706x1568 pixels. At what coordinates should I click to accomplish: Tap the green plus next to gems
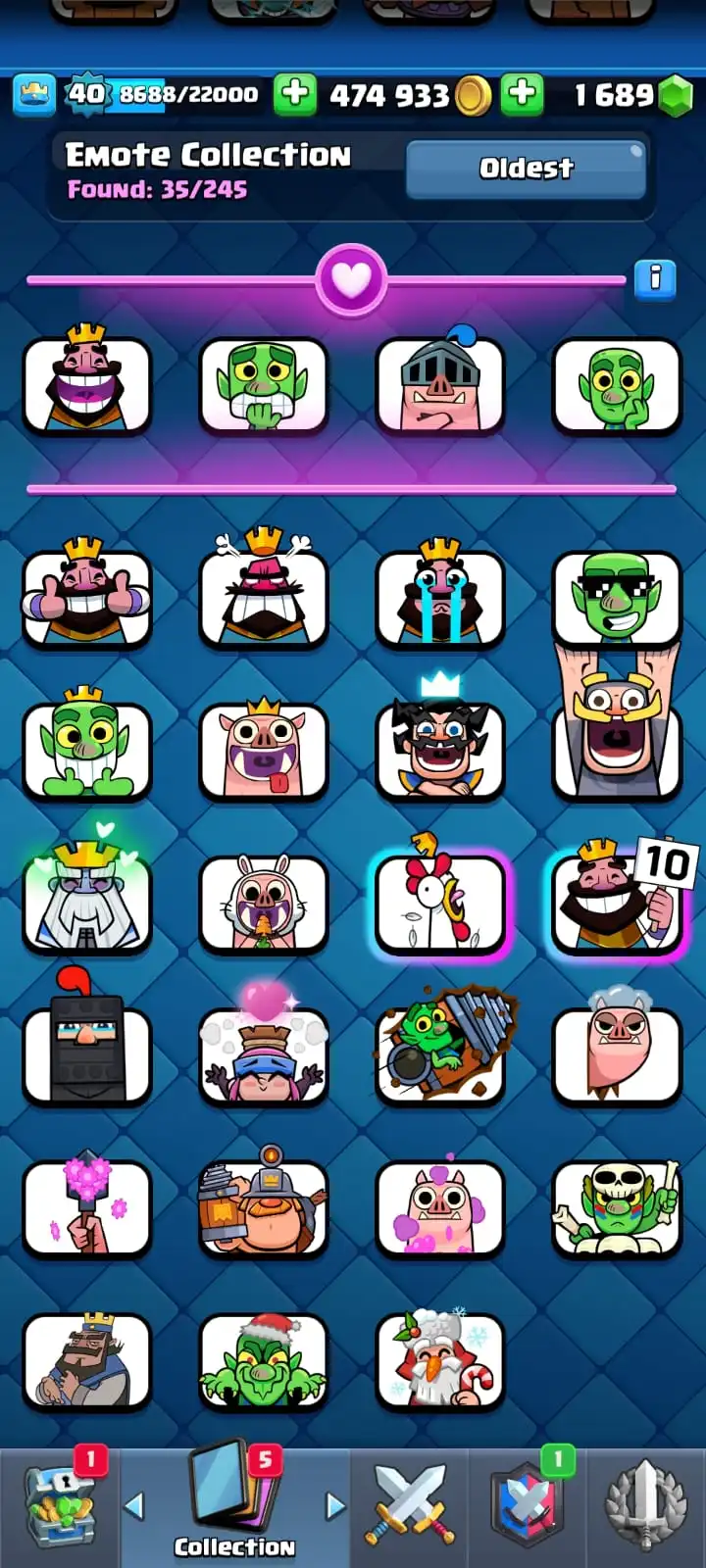click(x=523, y=95)
